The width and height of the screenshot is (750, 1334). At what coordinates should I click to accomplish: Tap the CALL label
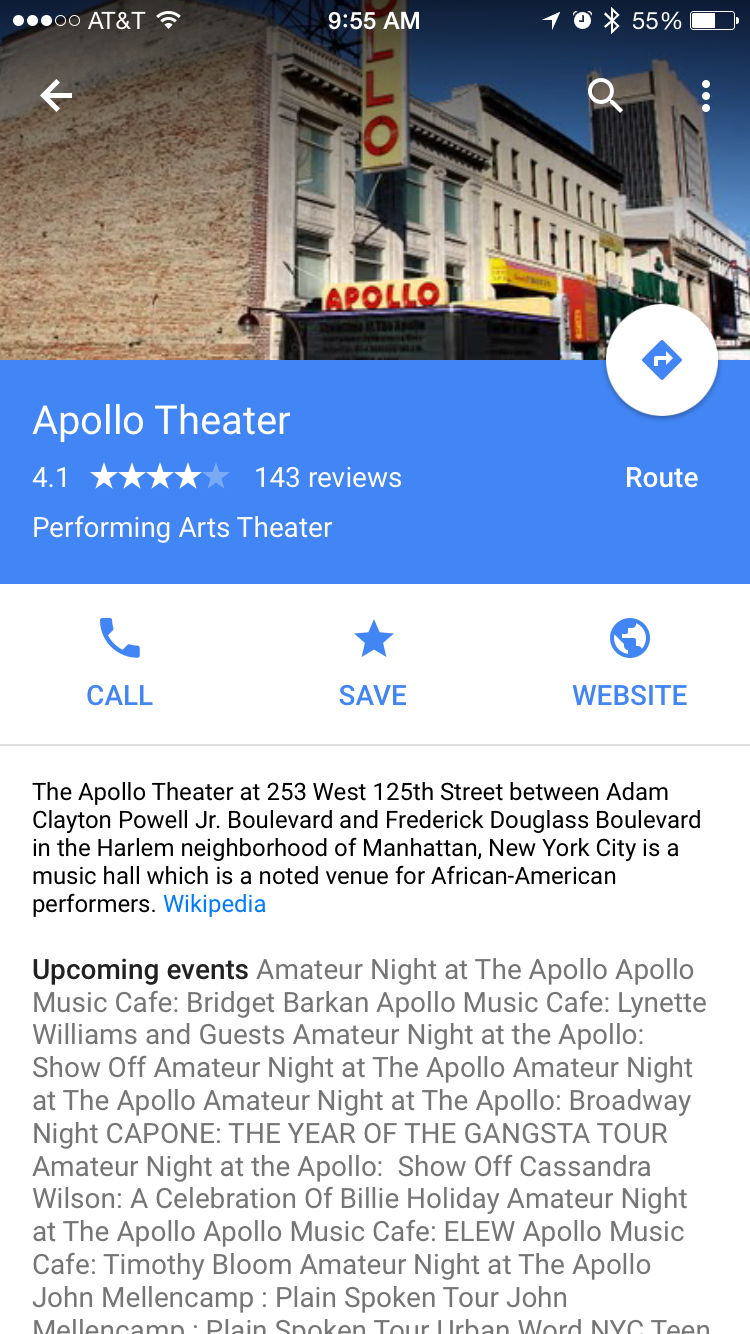point(119,694)
